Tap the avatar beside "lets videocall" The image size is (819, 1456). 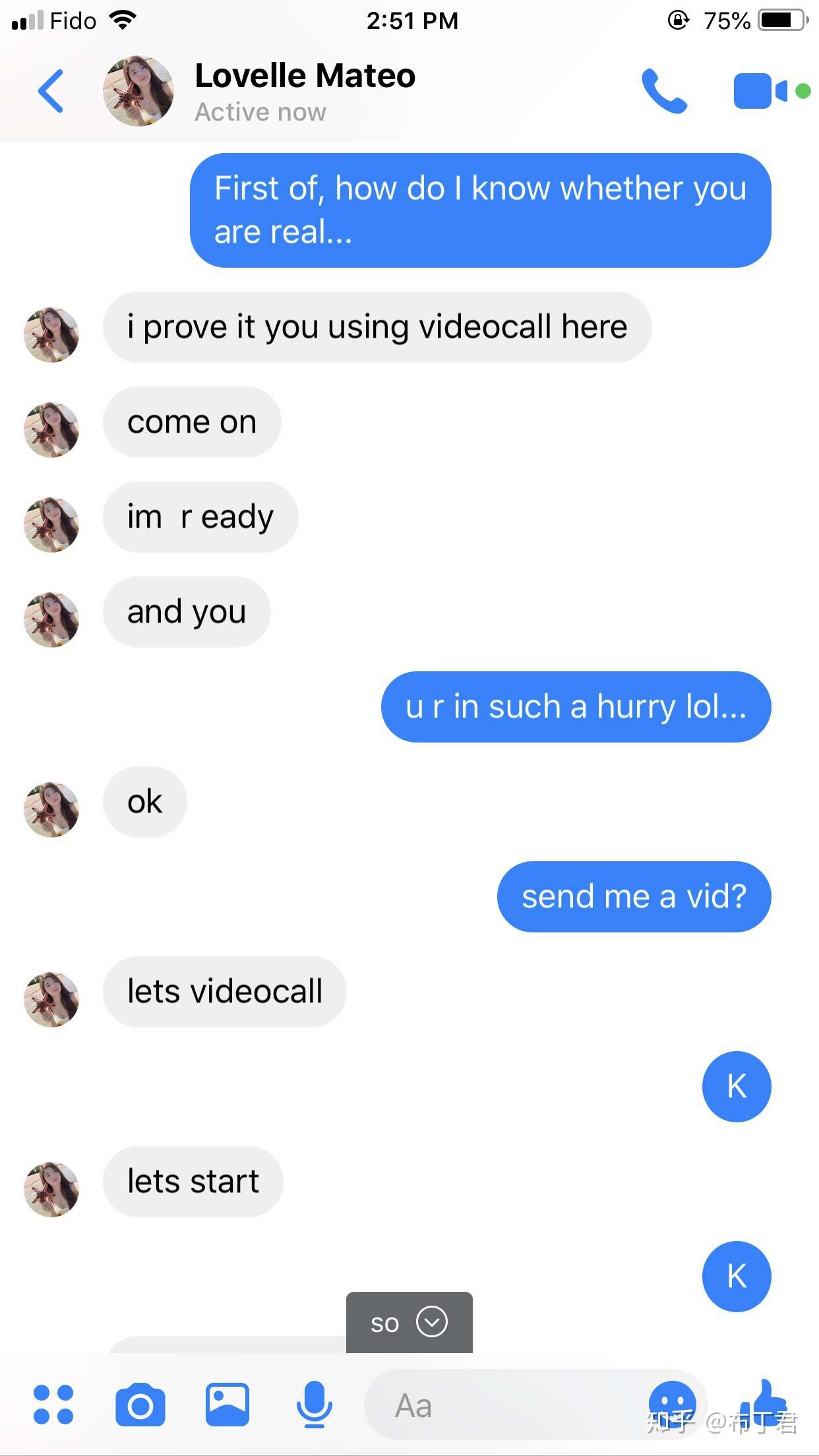51,999
